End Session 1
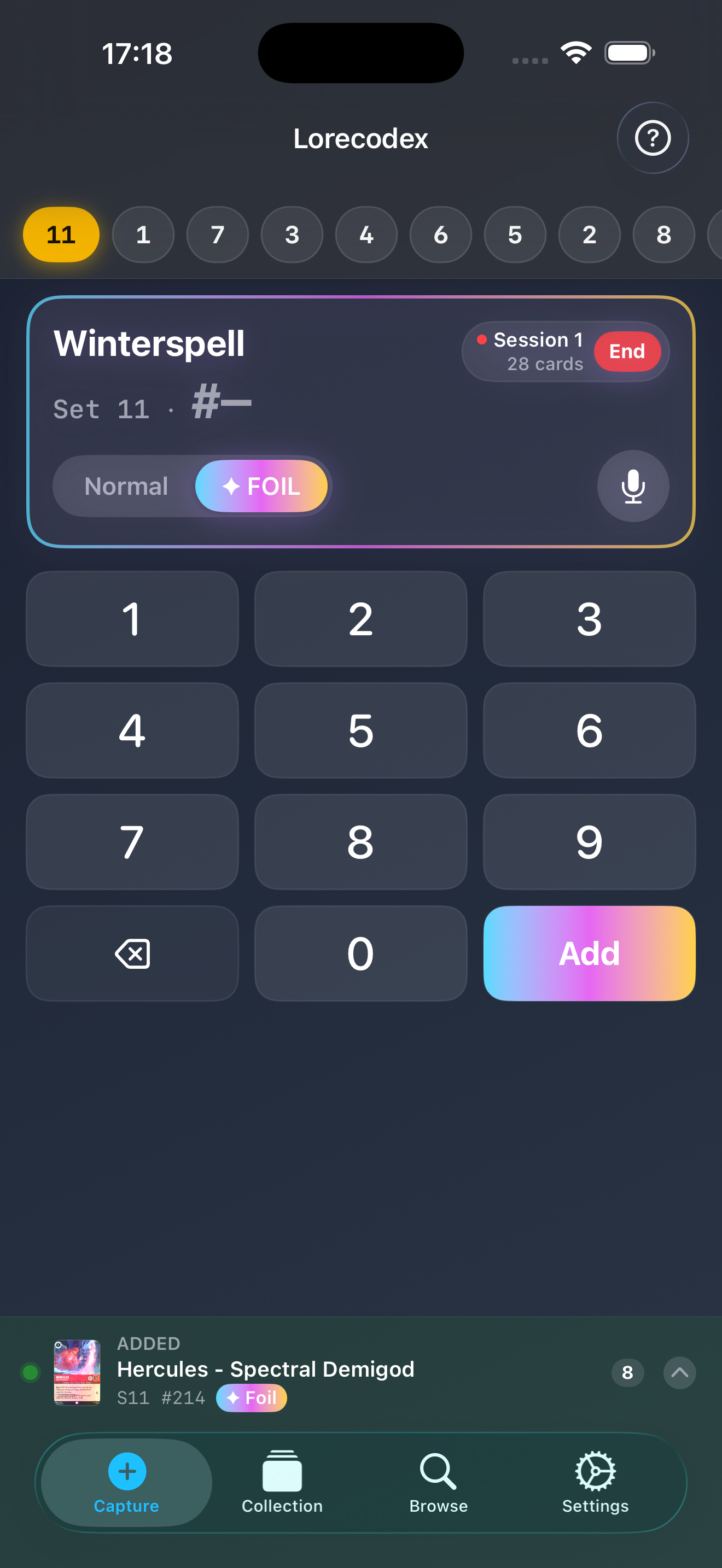Screen dimensions: 722x1568 [627, 351]
